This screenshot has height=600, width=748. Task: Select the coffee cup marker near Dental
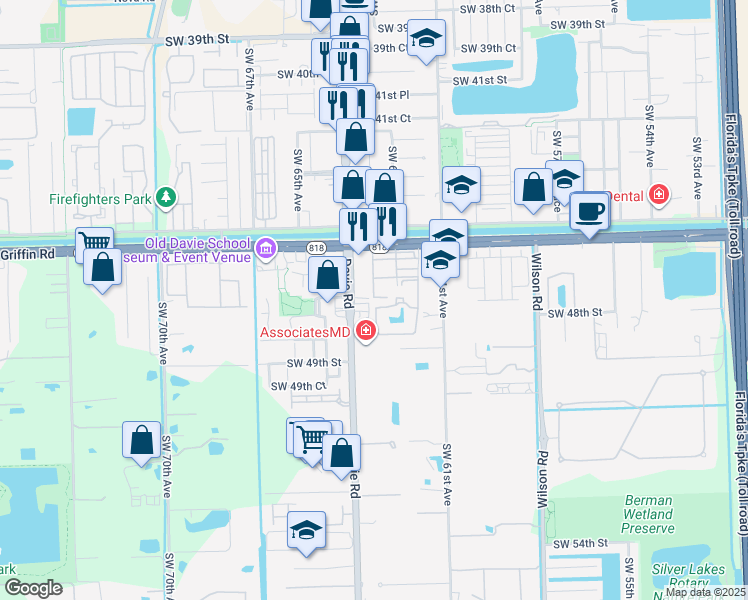(589, 213)
